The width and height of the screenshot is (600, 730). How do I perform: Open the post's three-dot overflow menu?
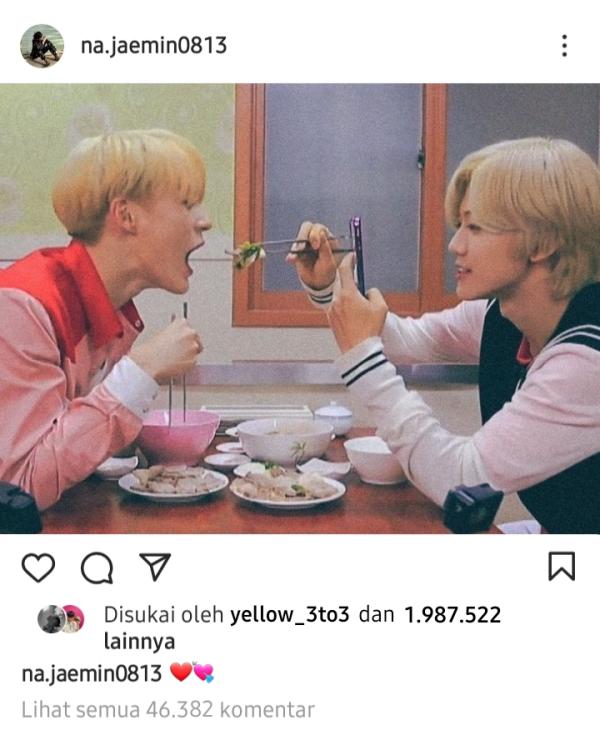coord(564,45)
